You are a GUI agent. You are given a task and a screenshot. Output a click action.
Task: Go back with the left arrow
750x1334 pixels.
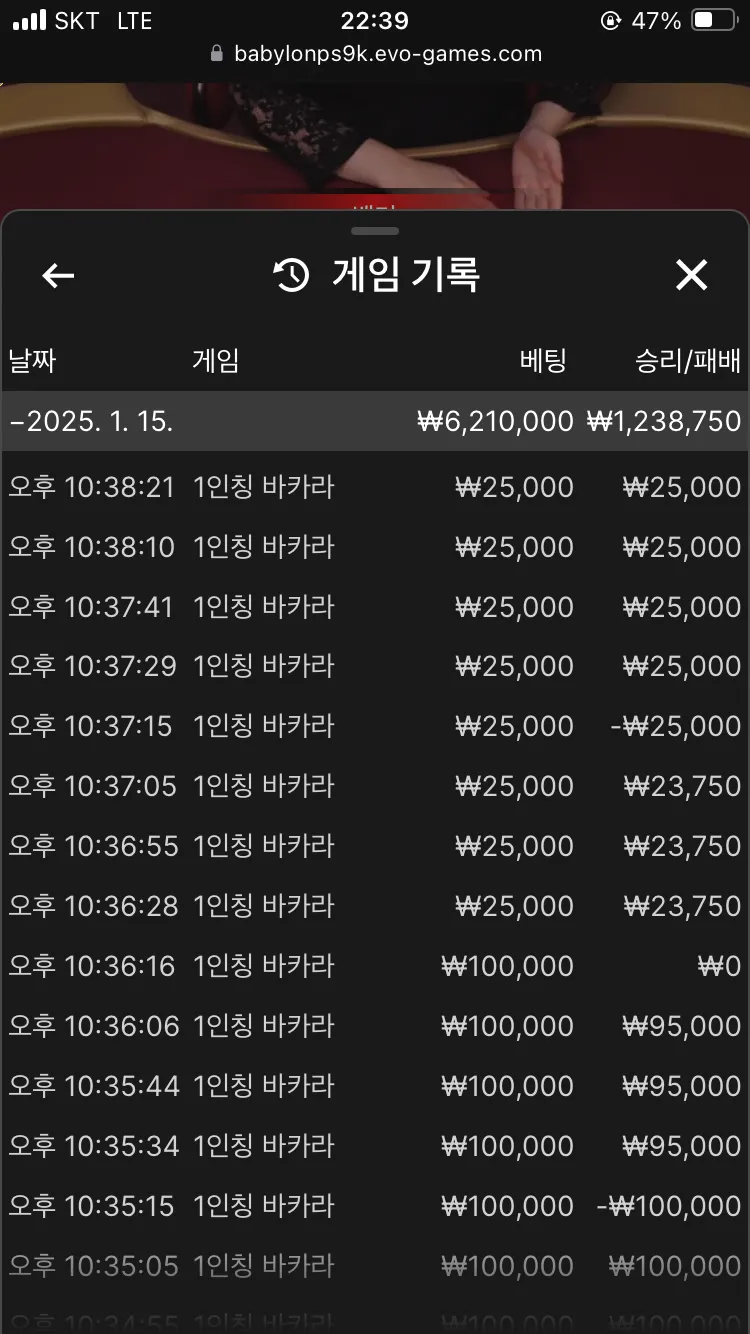tap(58, 275)
